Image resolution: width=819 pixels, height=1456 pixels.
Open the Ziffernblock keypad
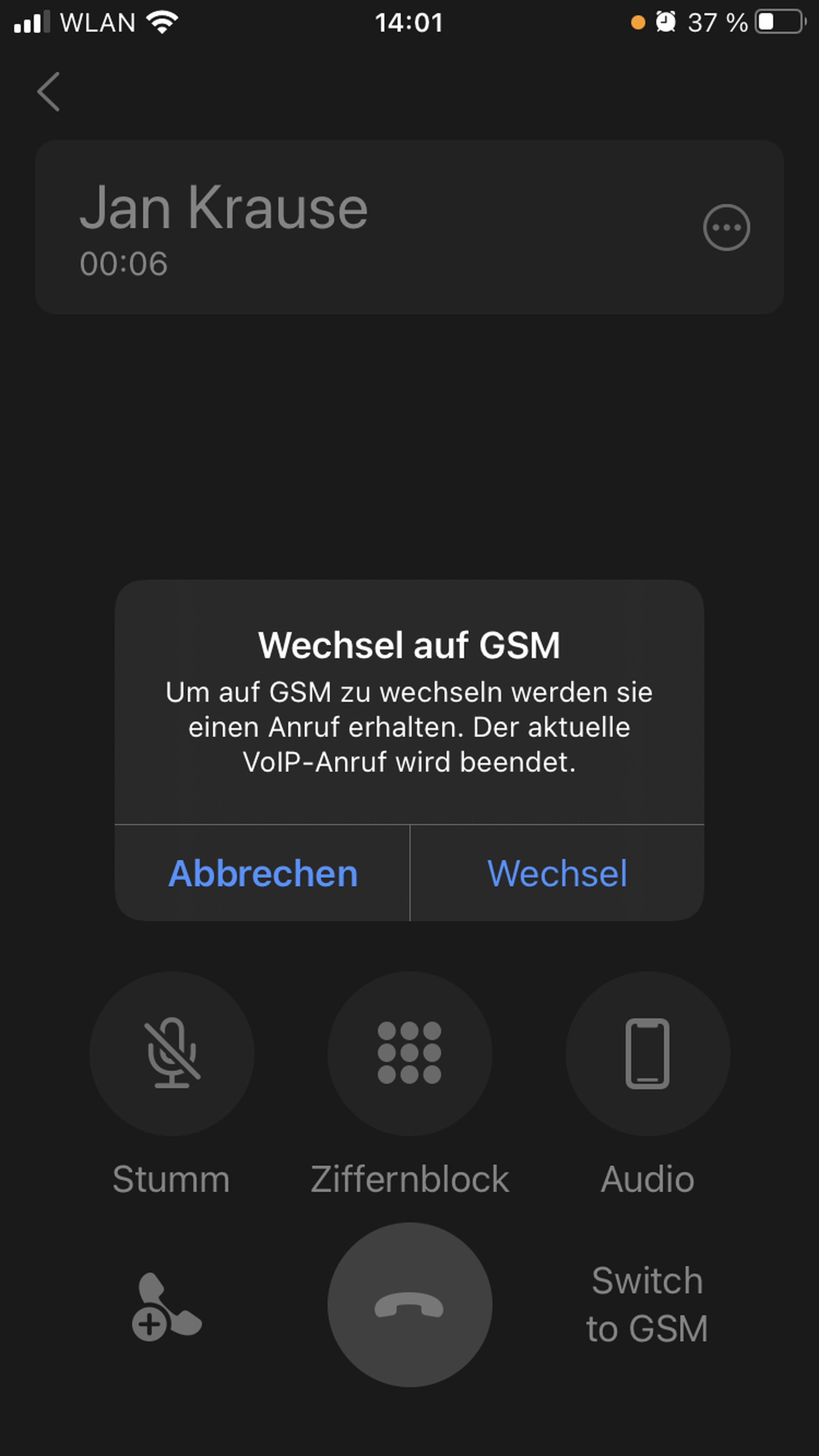click(409, 1054)
